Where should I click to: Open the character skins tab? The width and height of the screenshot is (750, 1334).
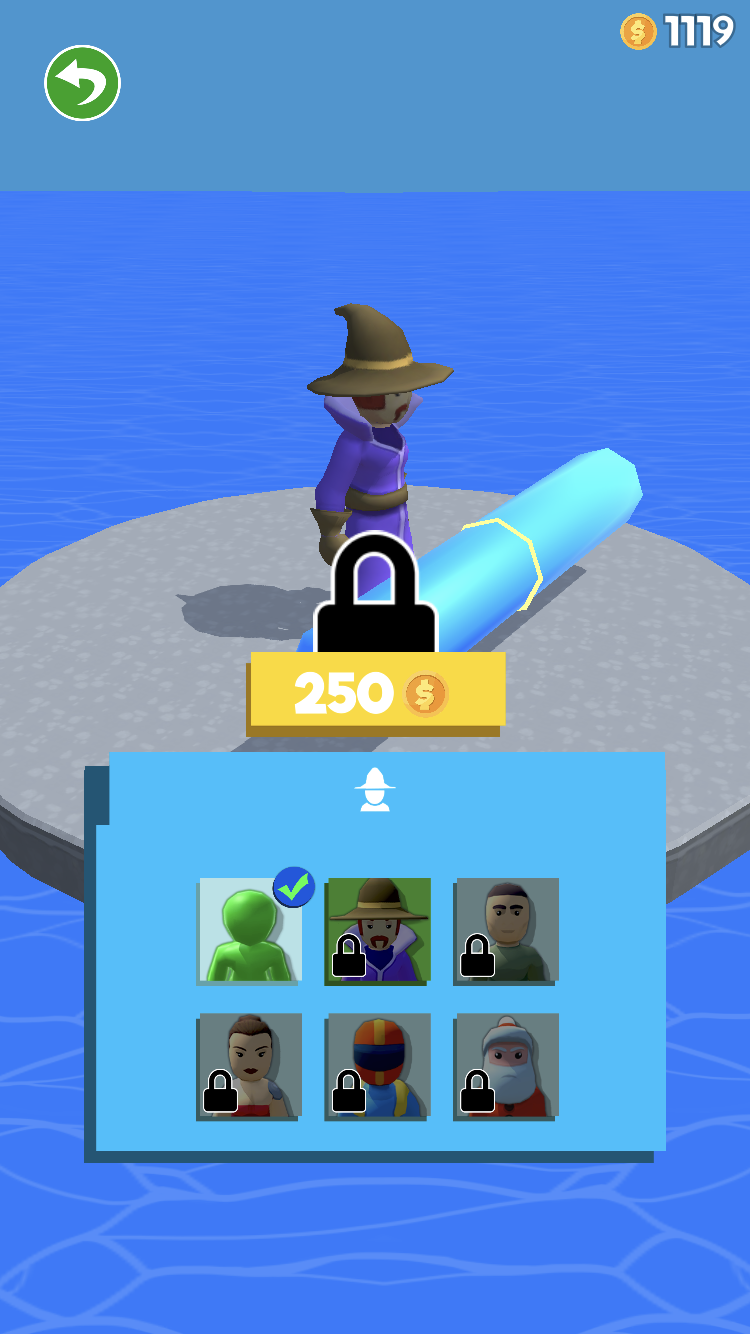[x=375, y=790]
